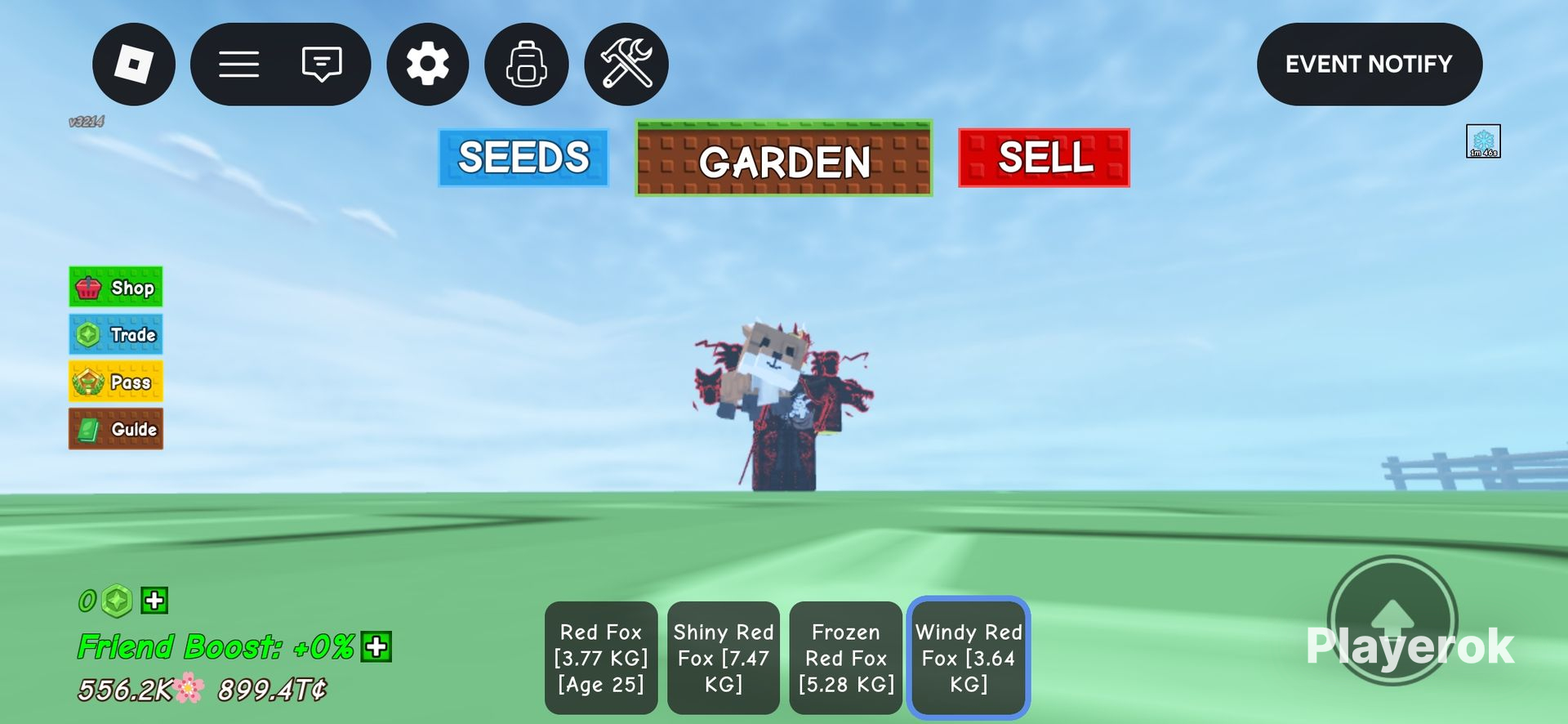Open the hamburger menu list
This screenshot has width=1568, height=724.
(x=239, y=64)
